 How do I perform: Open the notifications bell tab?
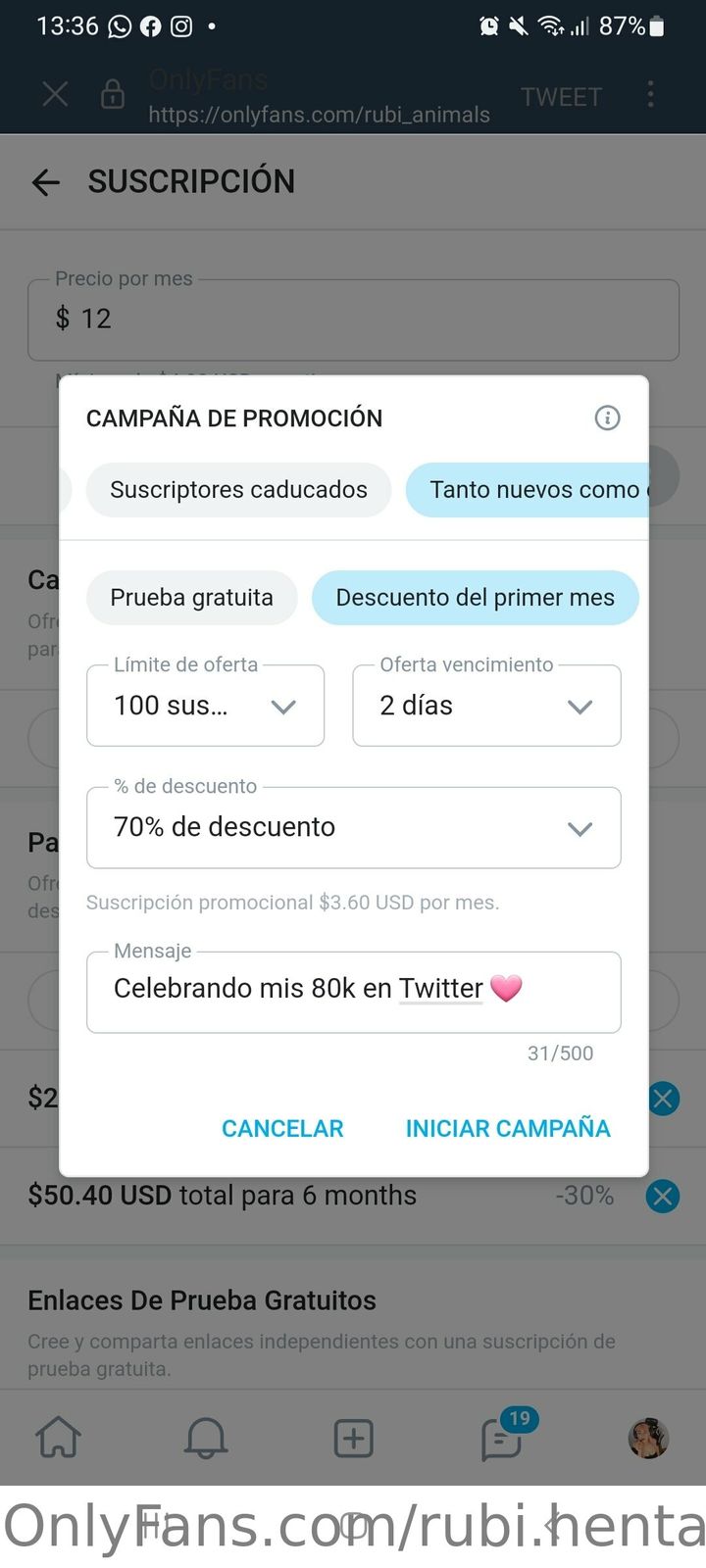click(206, 1439)
